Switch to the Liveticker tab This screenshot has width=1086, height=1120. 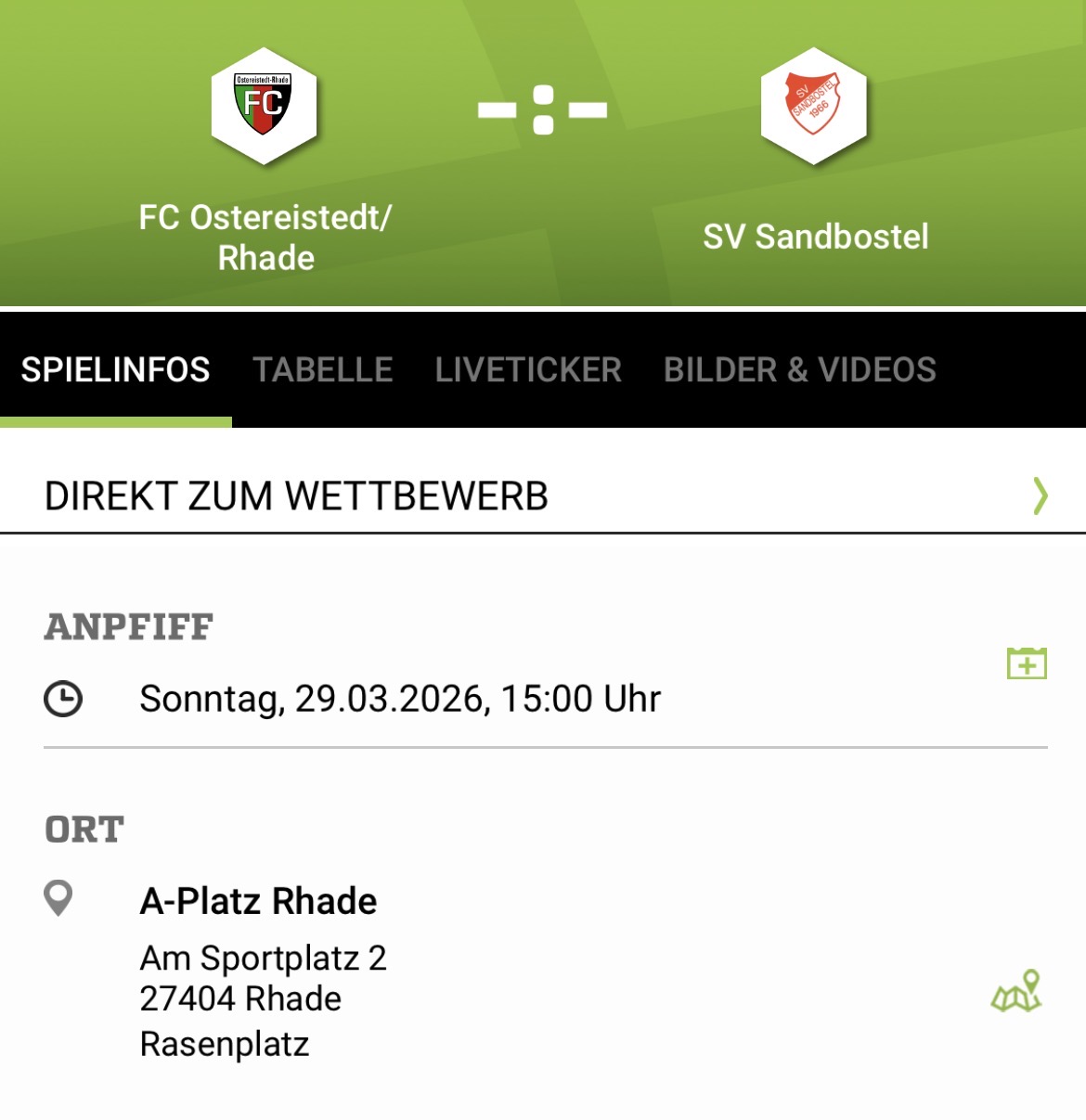click(528, 370)
